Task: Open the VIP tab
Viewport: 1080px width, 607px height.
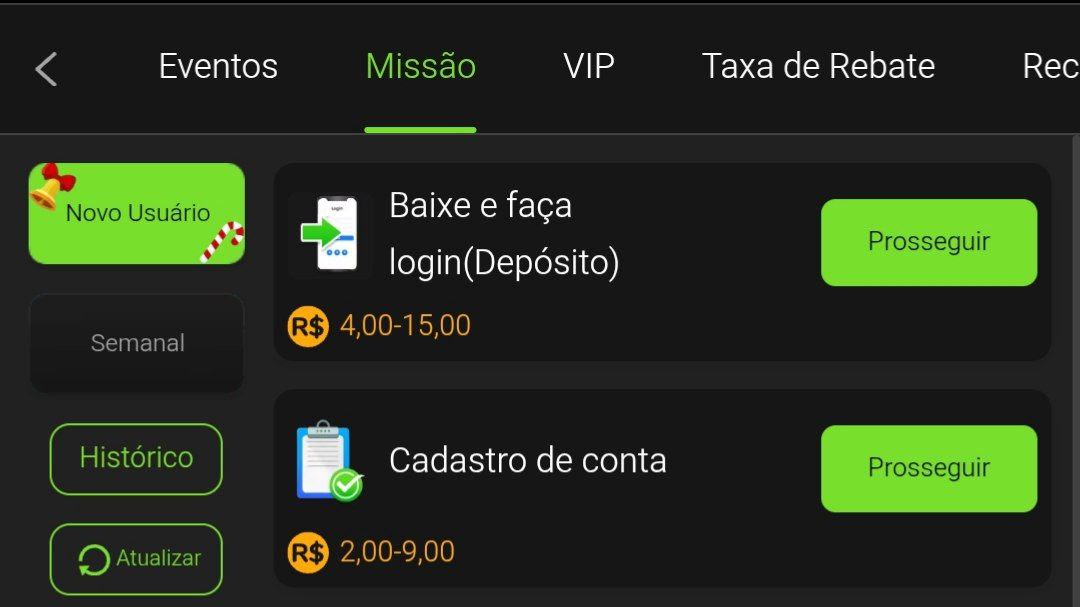Action: point(588,67)
